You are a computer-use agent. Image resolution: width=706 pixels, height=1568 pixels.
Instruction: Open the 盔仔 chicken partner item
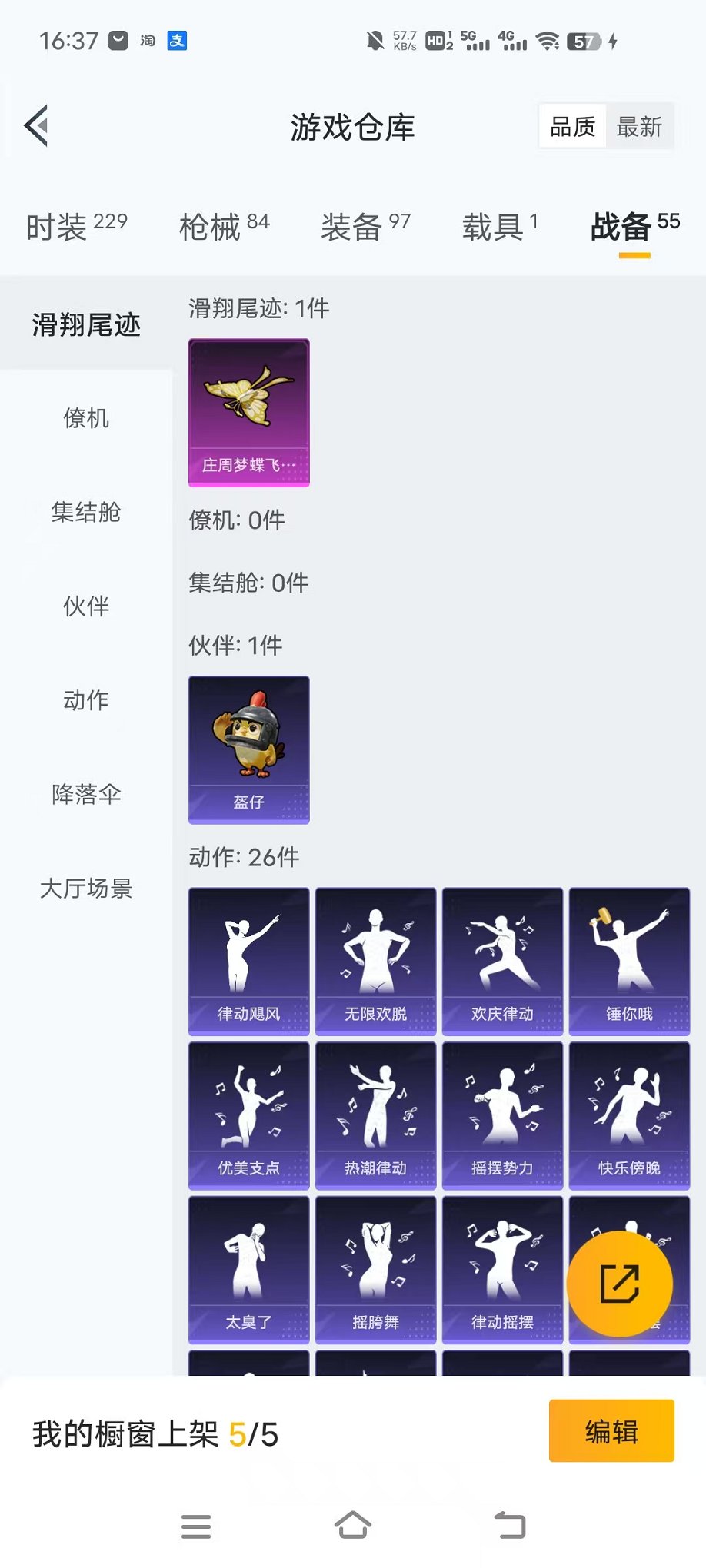[248, 748]
